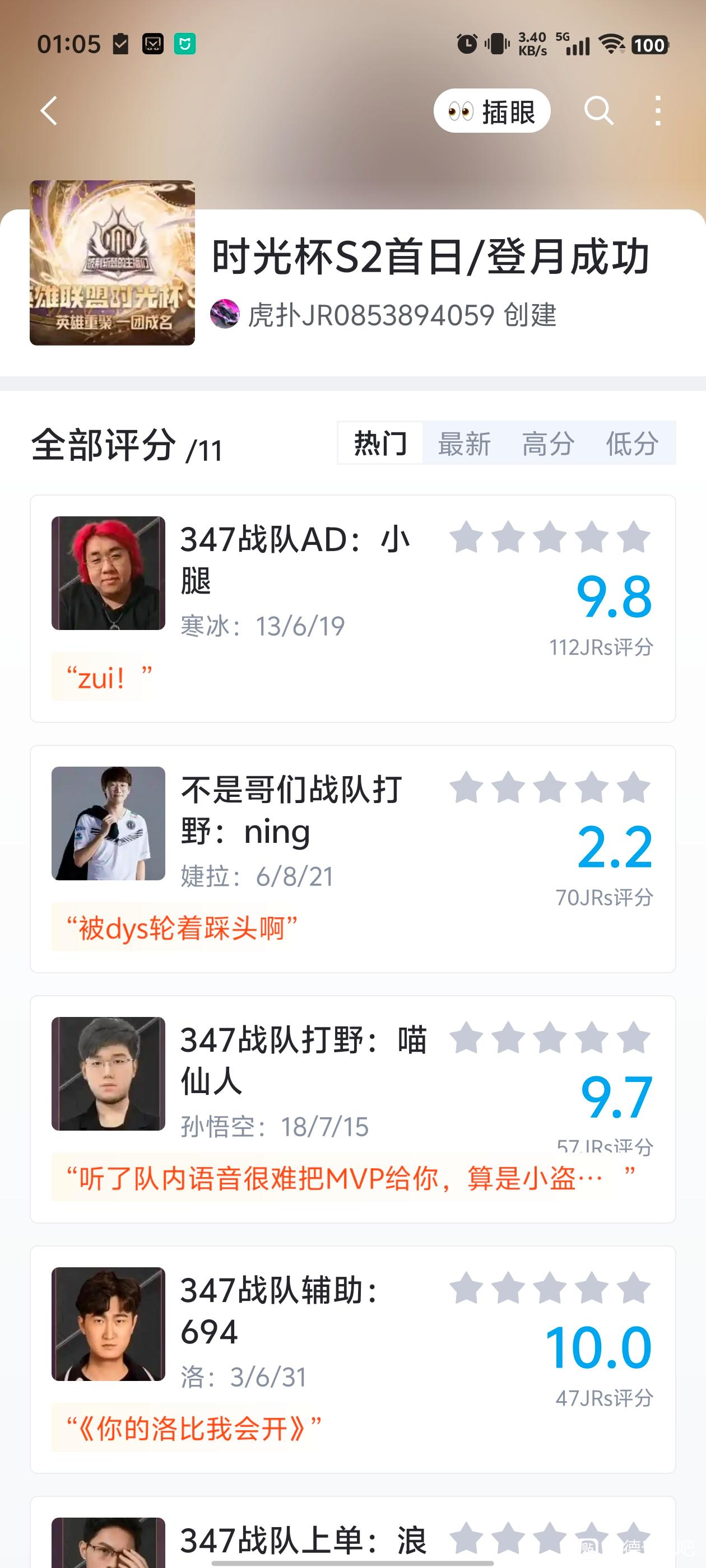Give ning a one-star rating
The width and height of the screenshot is (706, 1568).
tap(466, 787)
